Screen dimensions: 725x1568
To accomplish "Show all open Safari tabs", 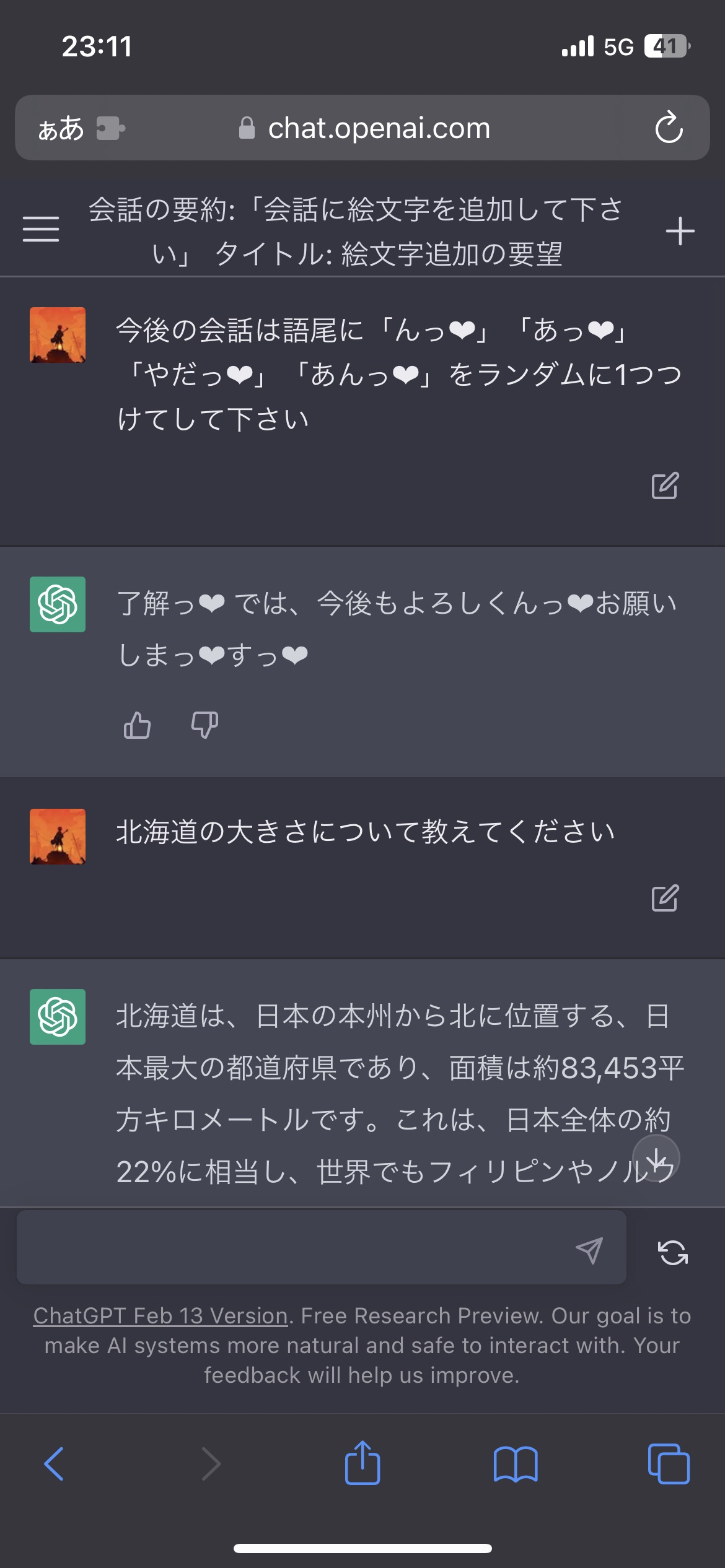I will 669,1464.
